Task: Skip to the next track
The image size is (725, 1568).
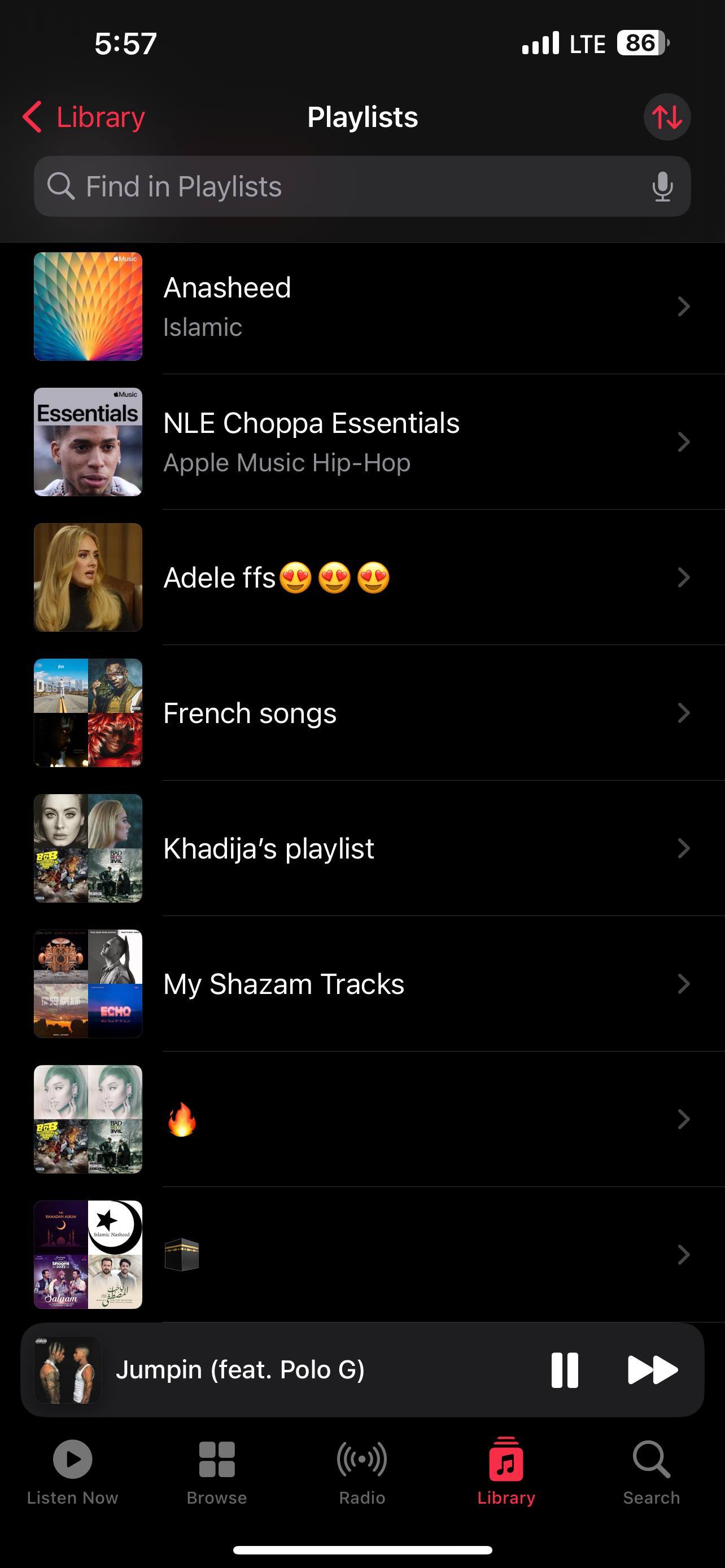Action: (x=652, y=1370)
